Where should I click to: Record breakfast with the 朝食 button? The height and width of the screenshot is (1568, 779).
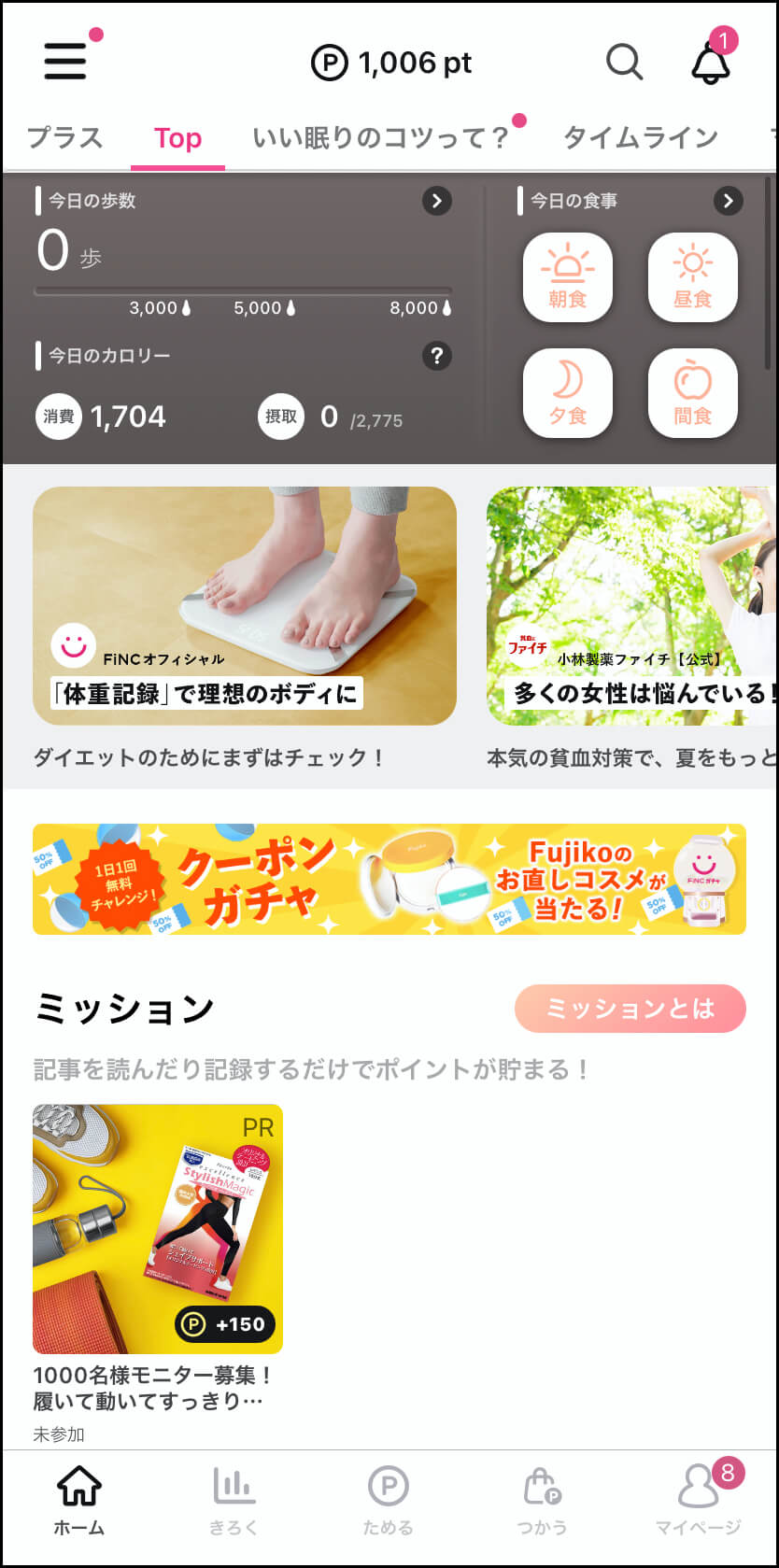pyautogui.click(x=568, y=276)
